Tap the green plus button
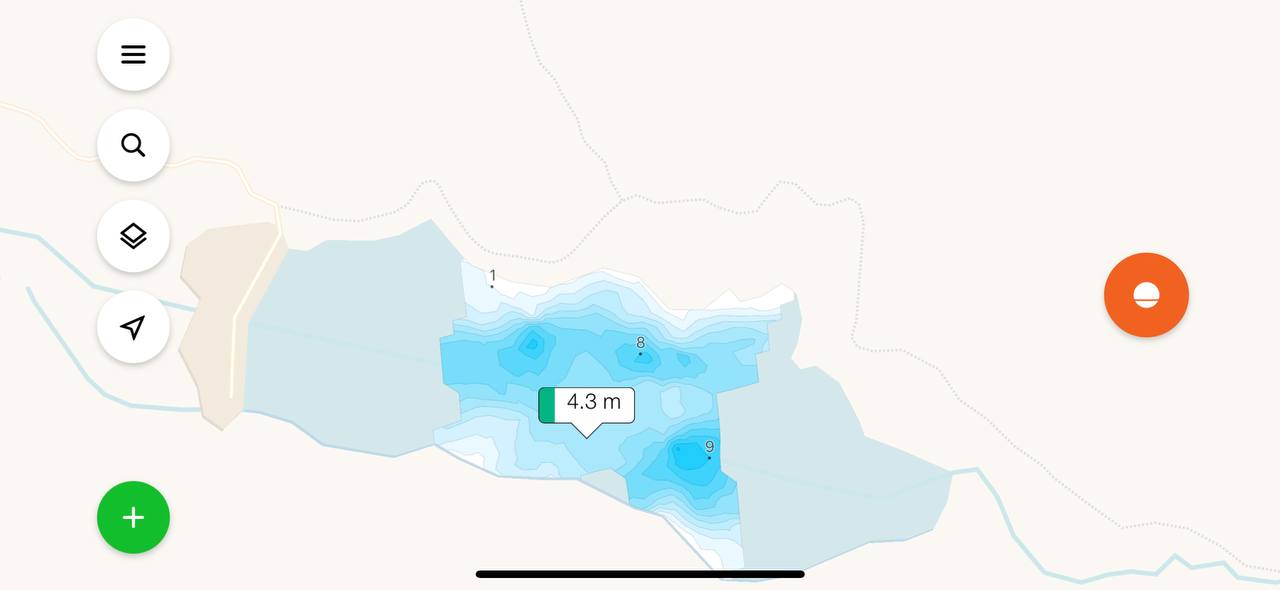 pos(133,517)
